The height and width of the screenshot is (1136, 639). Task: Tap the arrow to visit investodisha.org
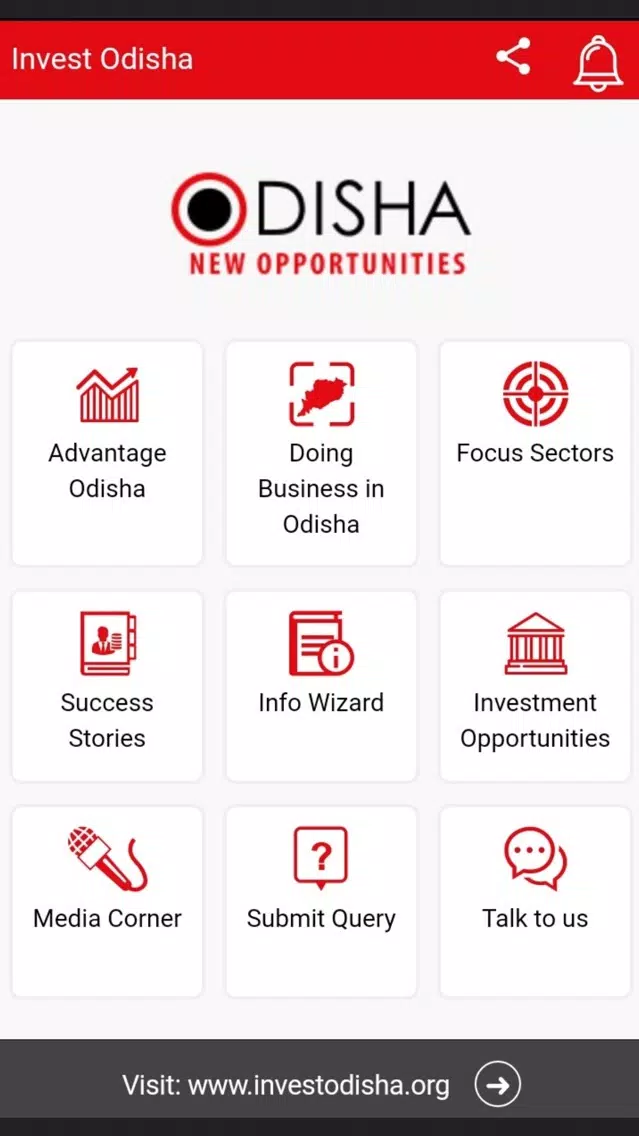click(498, 1085)
